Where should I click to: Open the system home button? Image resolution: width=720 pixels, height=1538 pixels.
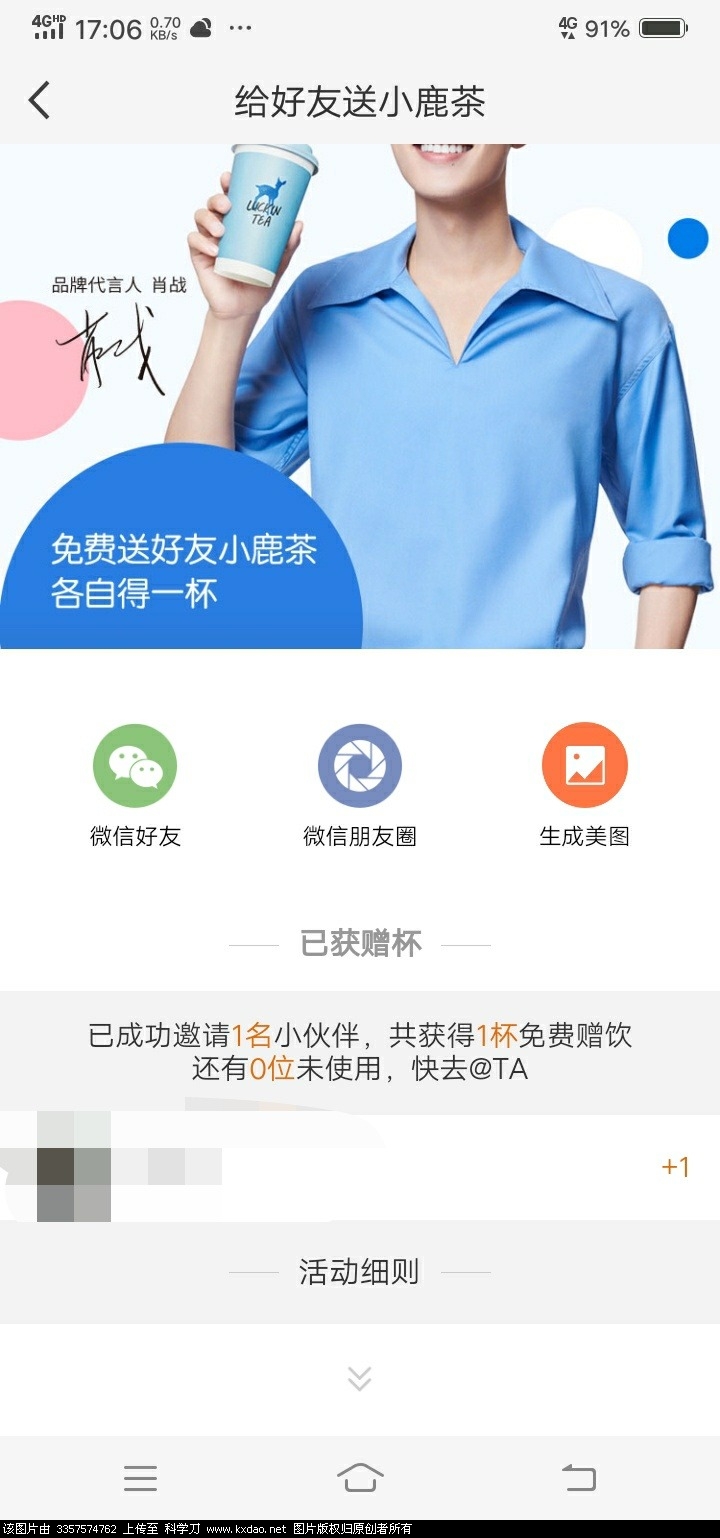(x=360, y=1477)
